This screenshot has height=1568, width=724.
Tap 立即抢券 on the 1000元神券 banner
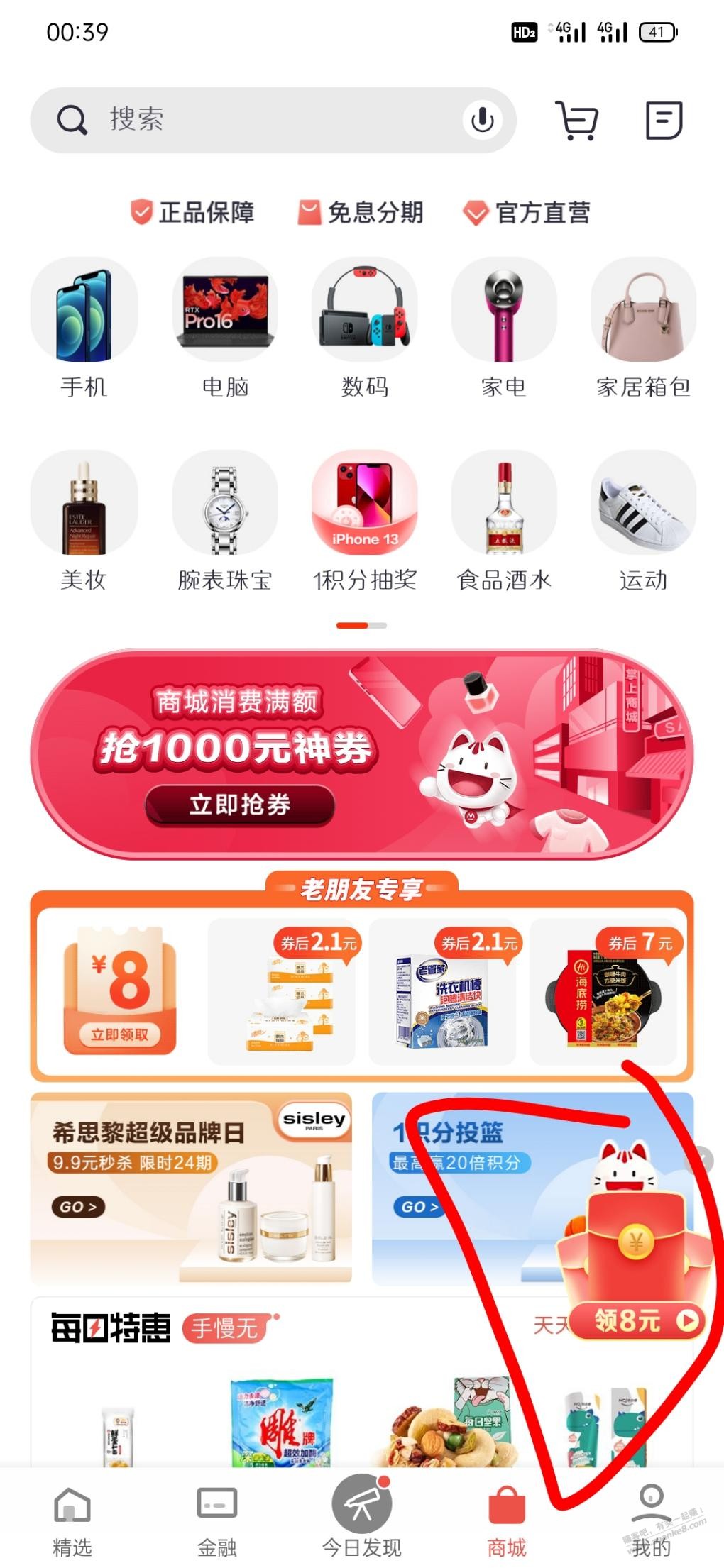[240, 805]
